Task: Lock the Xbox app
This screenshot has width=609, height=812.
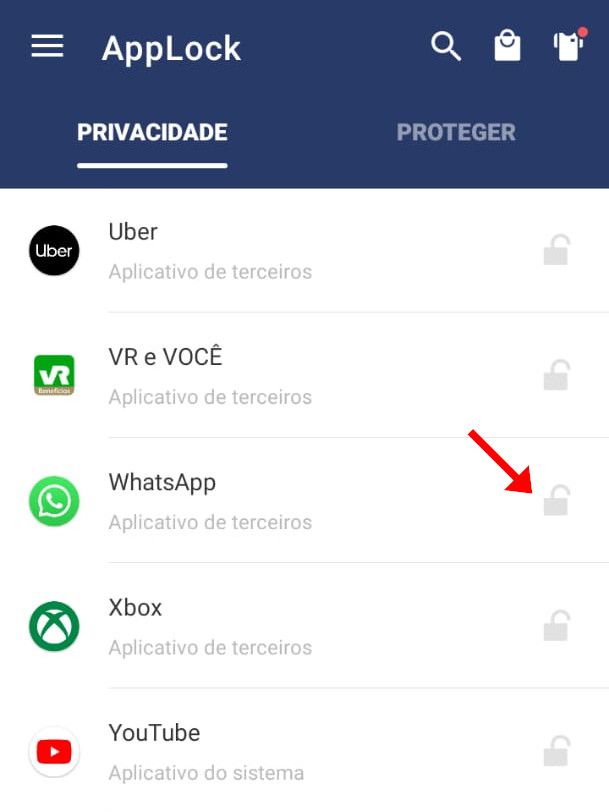Action: pyautogui.click(x=556, y=626)
